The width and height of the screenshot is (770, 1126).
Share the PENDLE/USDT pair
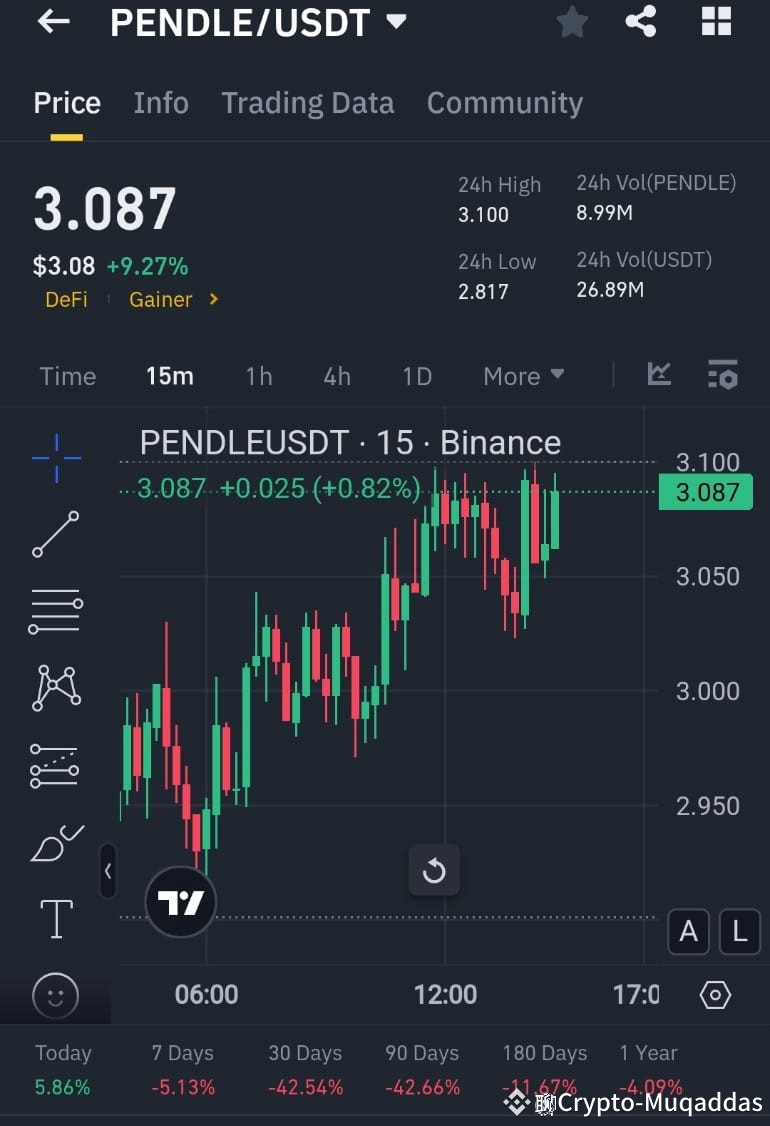(640, 22)
